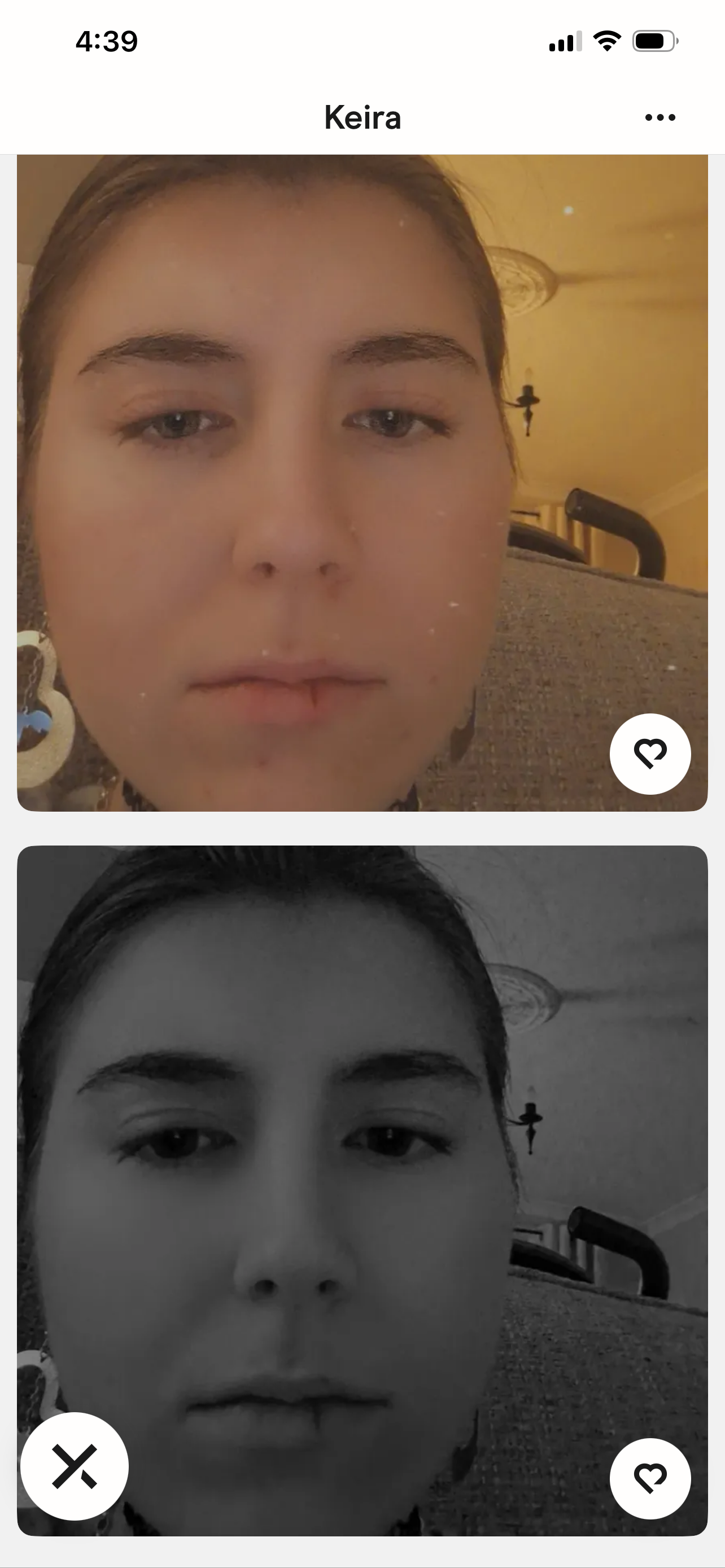This screenshot has width=725, height=1568.
Task: Like Keira's second black-and-white photo
Action: 650,1478
